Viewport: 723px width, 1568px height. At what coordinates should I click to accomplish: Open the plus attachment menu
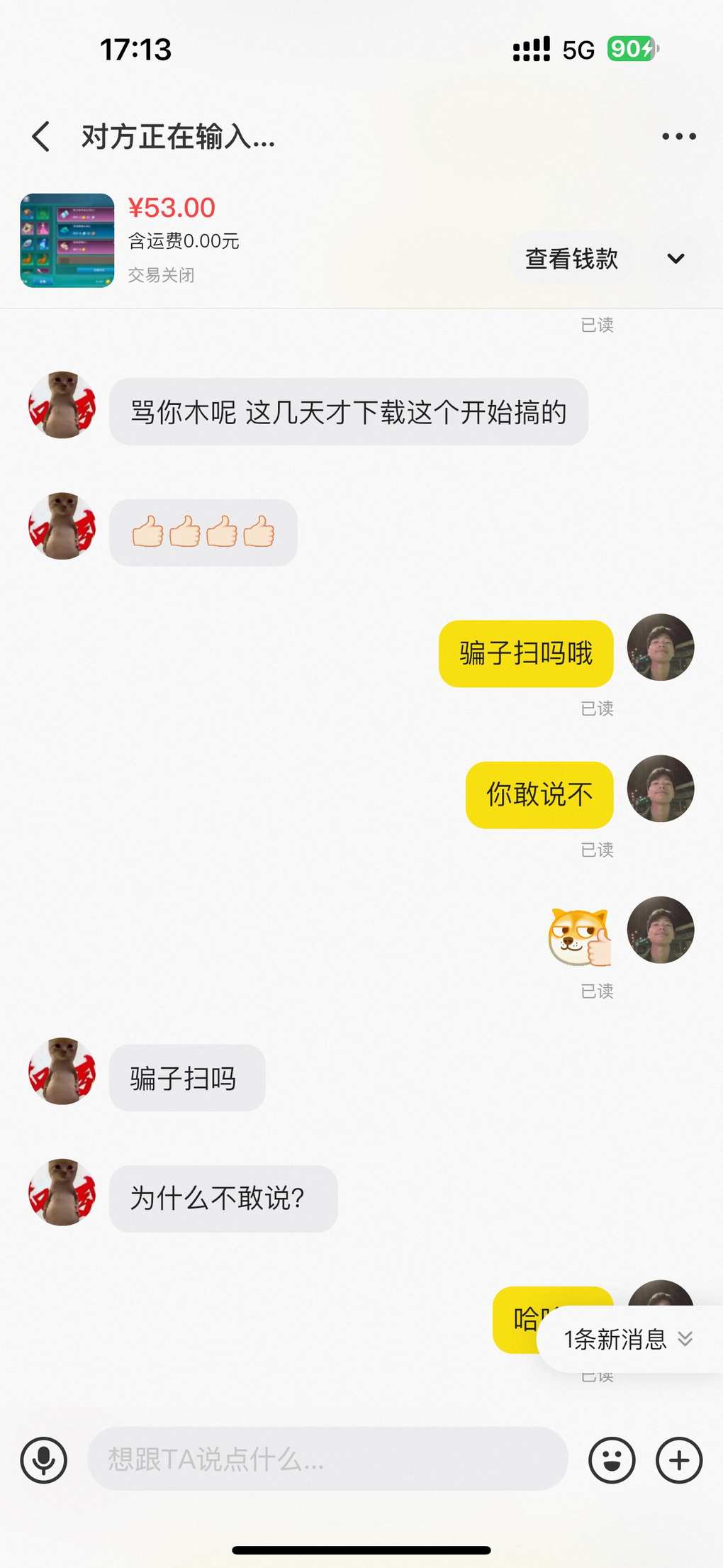coord(678,1460)
